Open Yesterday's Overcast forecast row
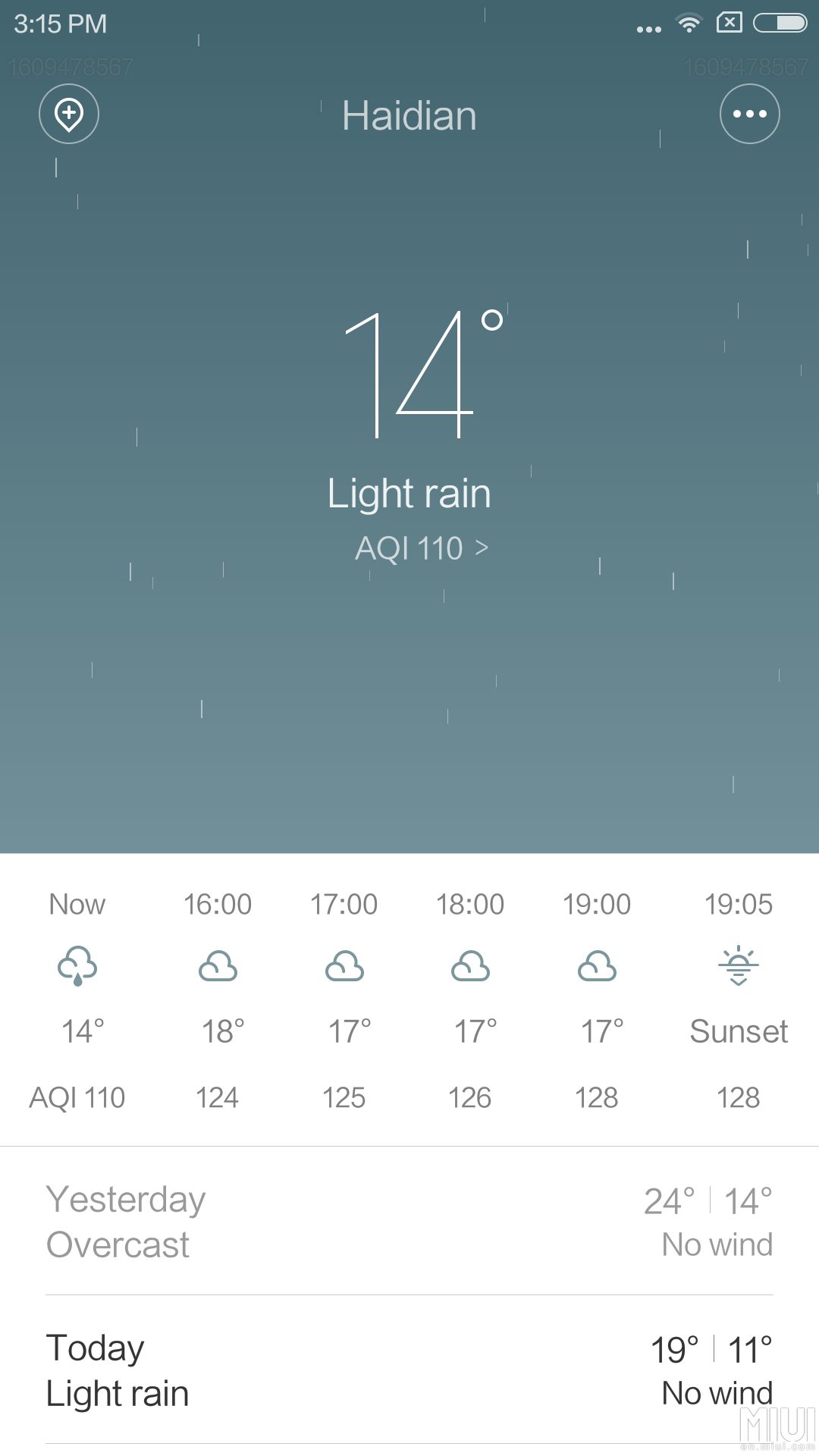This screenshot has height=1456, width=819. [409, 1221]
